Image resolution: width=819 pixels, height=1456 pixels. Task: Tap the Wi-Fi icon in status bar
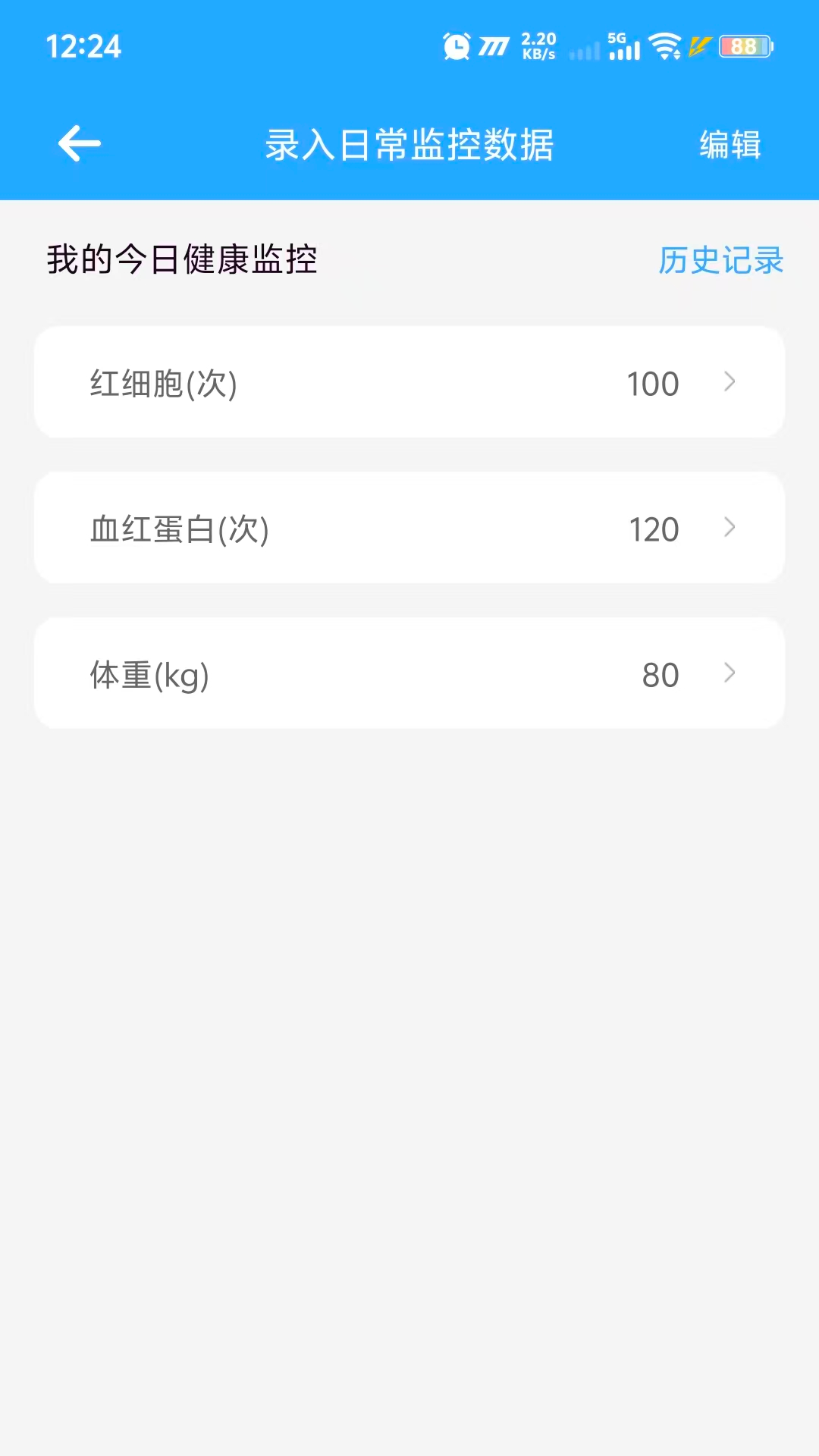(664, 47)
